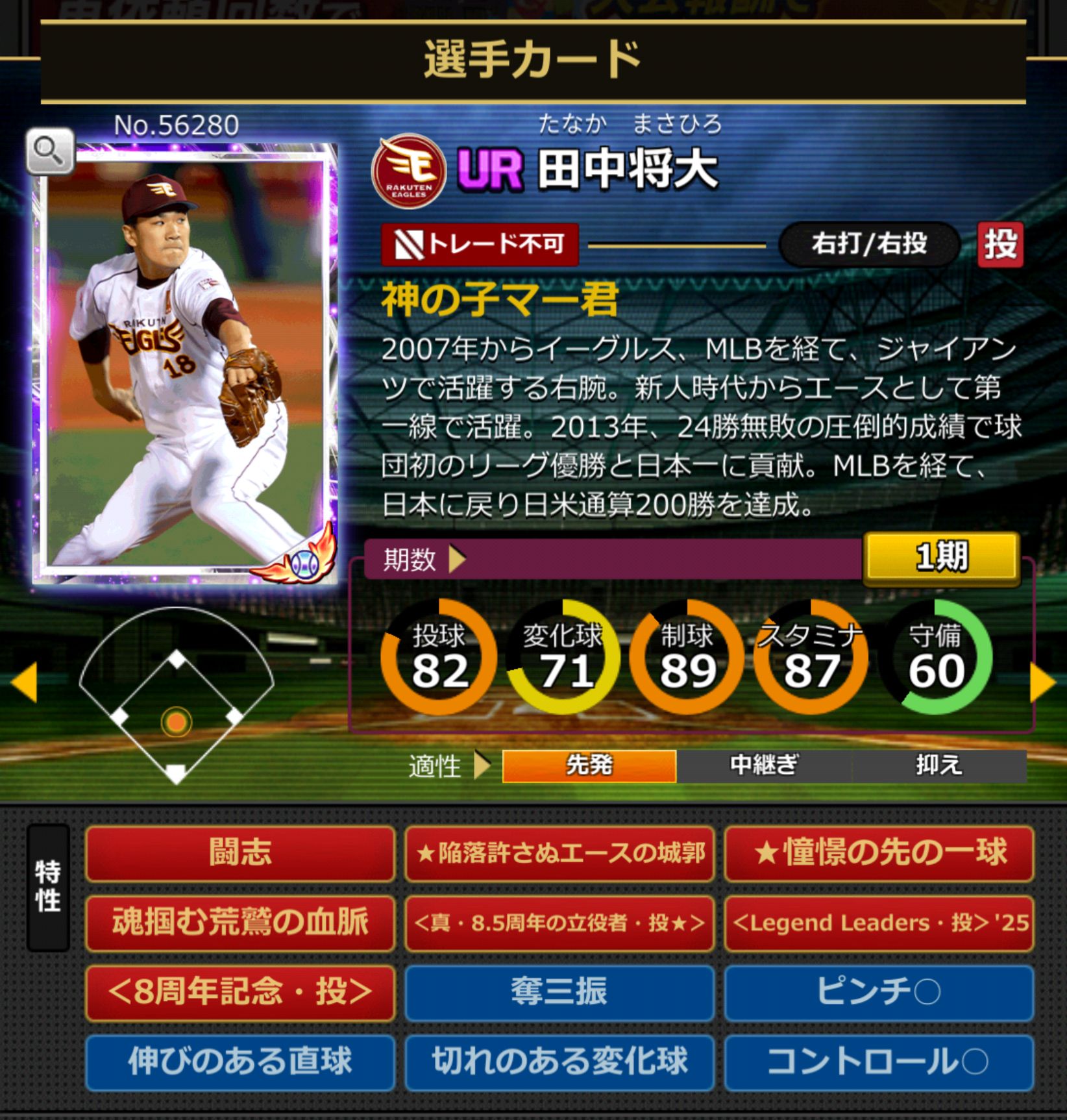
Task: Open <Legend Leaders・投>'25 trait
Action: click(879, 923)
